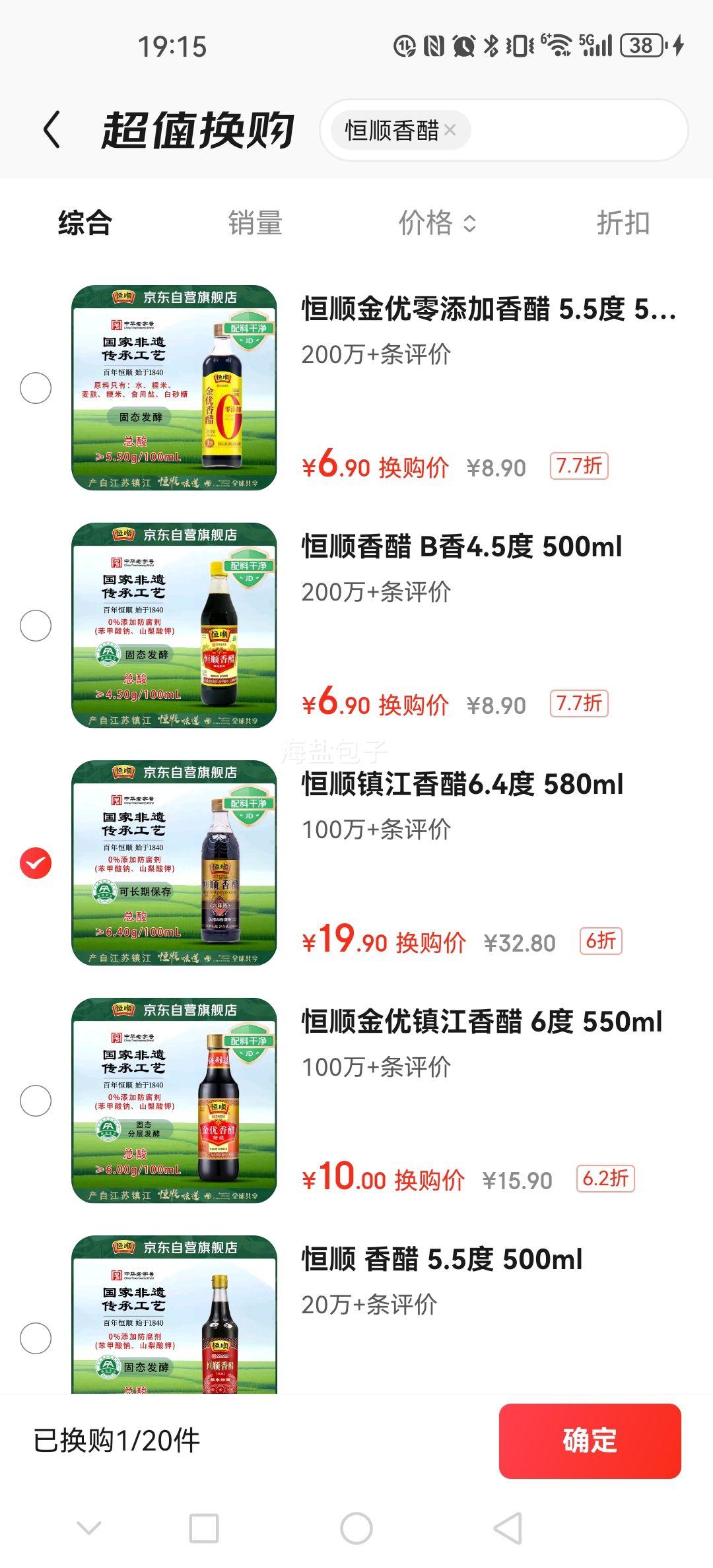713x1568 pixels.
Task: Go to the system home screen
Action: [x=356, y=1528]
